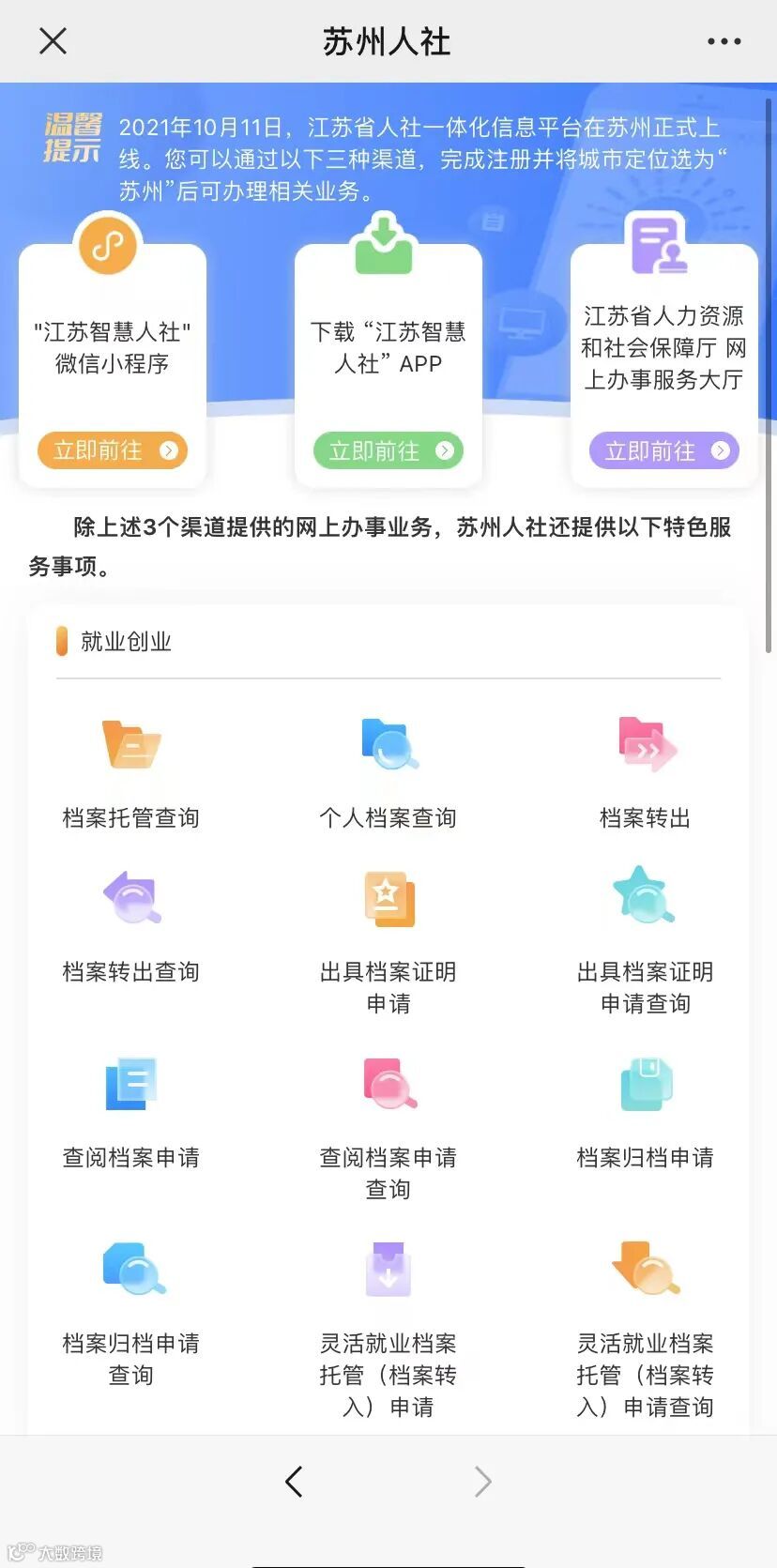This screenshot has width=777, height=1568.
Task: Open the three-dot overflow menu
Action: point(724,41)
